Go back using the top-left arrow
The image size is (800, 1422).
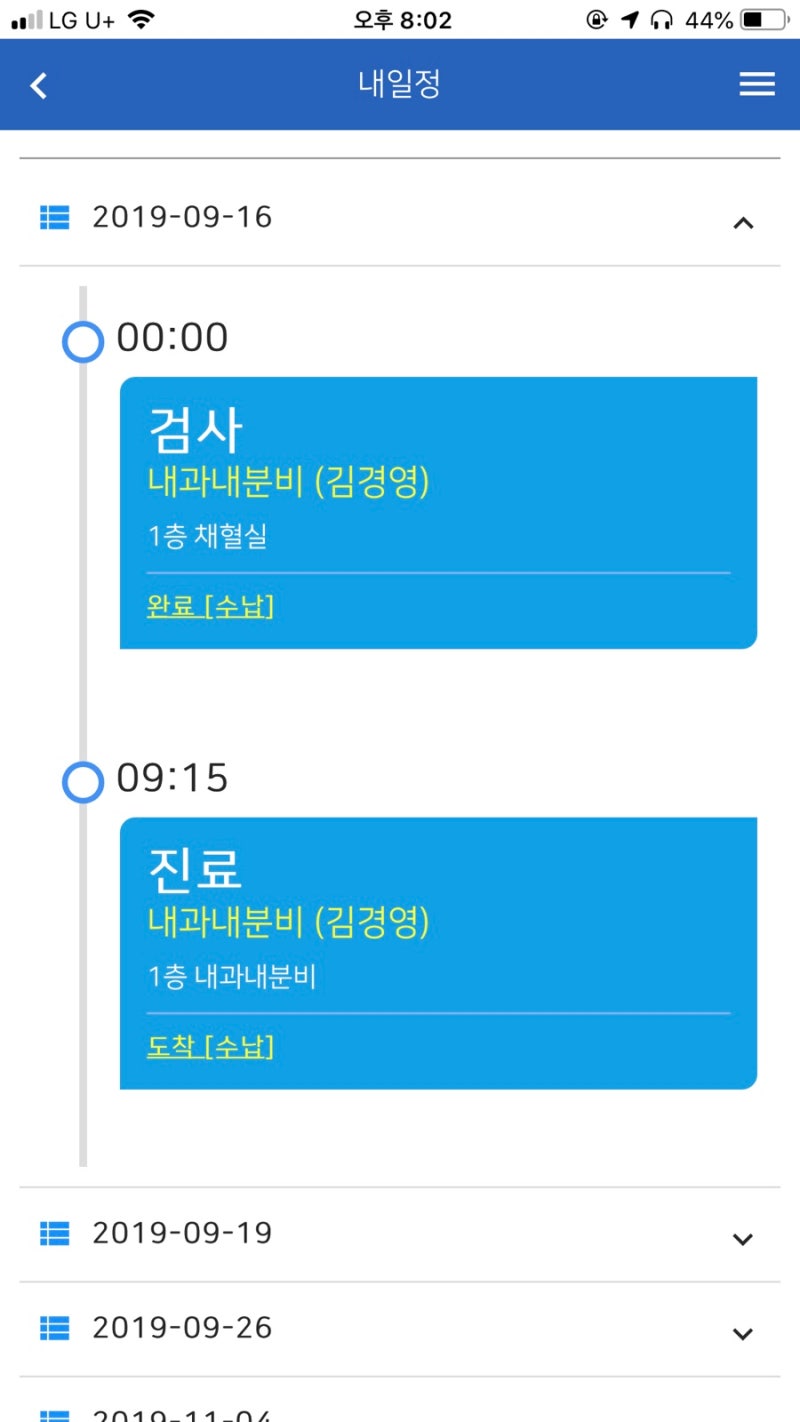[x=38, y=85]
